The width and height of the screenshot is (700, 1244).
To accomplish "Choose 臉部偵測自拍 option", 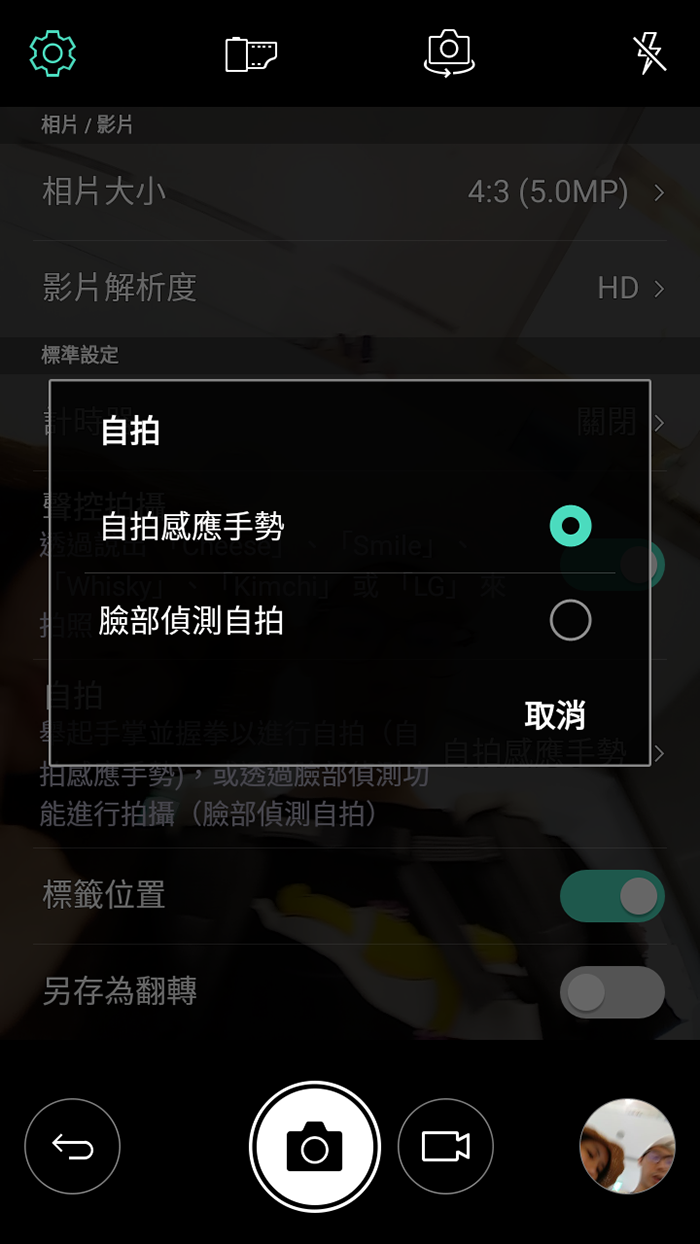I will point(570,621).
